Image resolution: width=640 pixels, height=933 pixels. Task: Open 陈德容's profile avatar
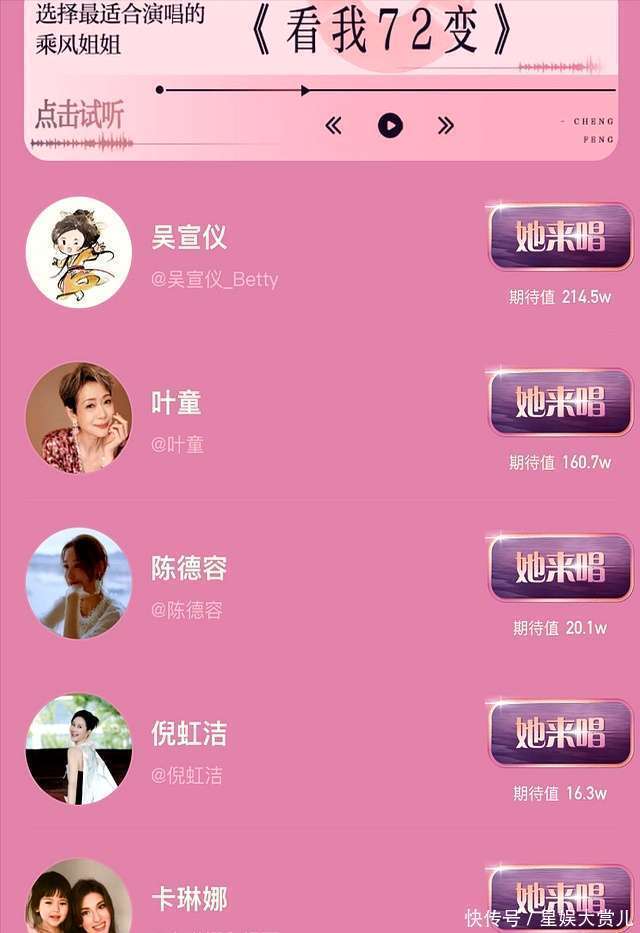[x=79, y=583]
